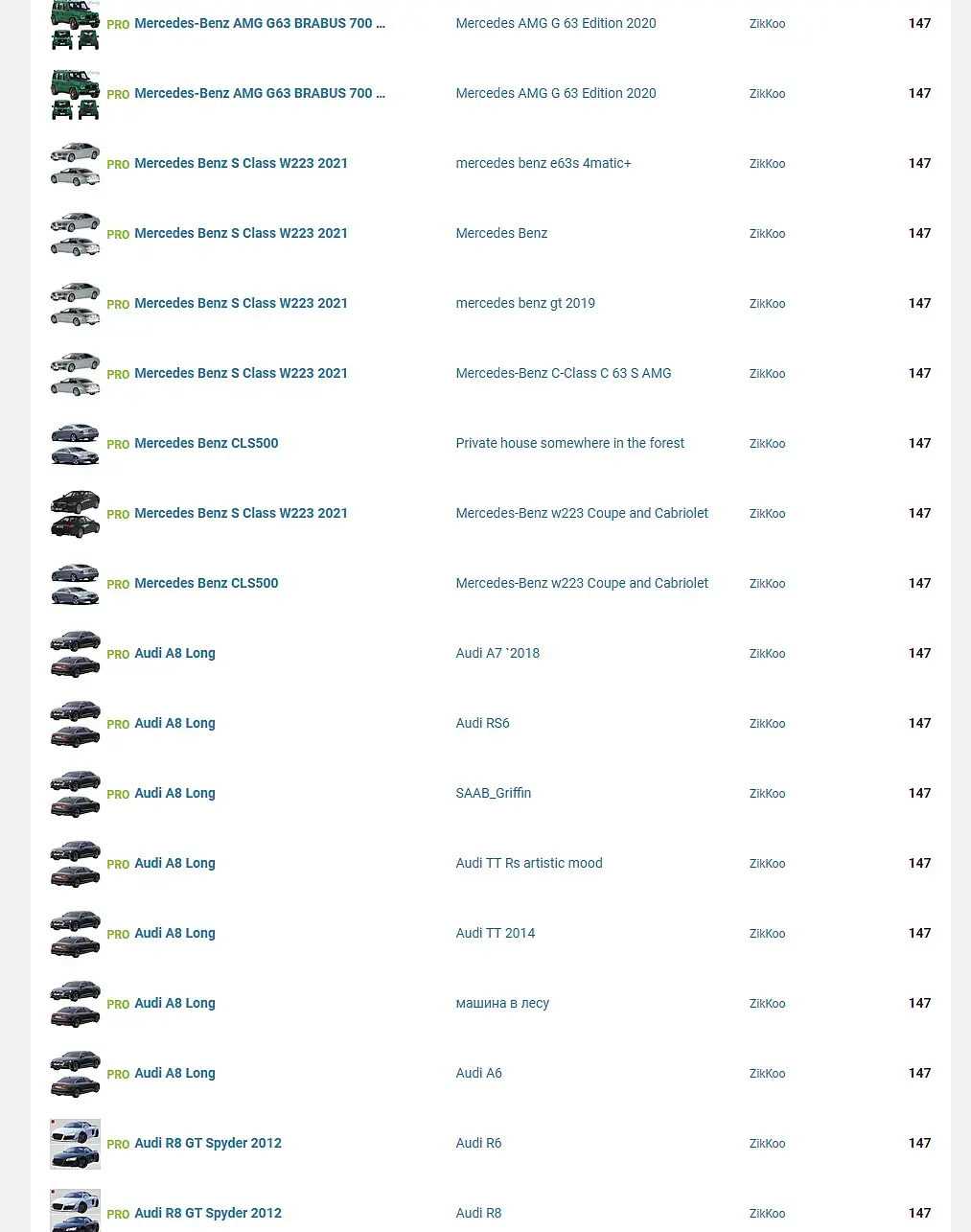Open the Audi A6 link
Image resolution: width=971 pixels, height=1232 pixels.
click(x=478, y=1073)
